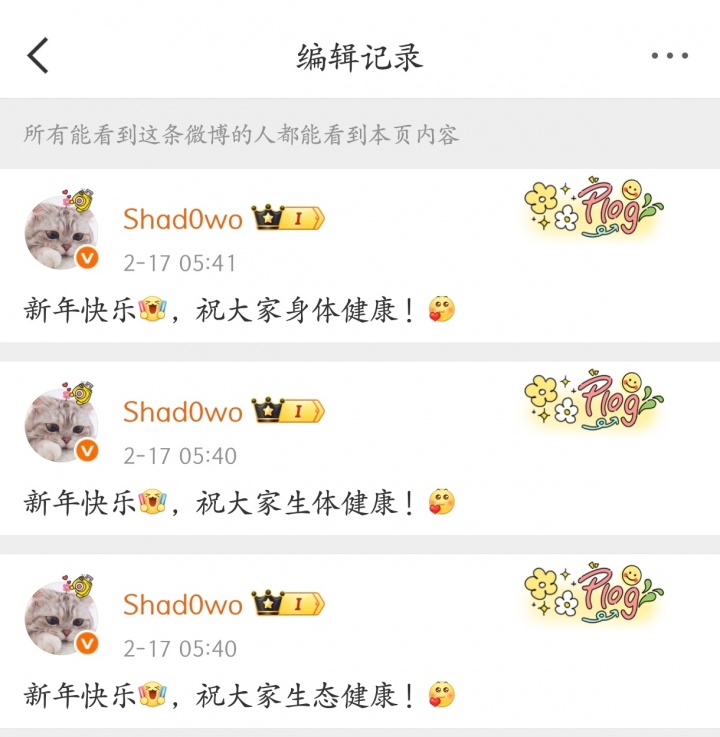720x737 pixels.
Task: Open the three-dot overflow menu
Action: [x=669, y=56]
